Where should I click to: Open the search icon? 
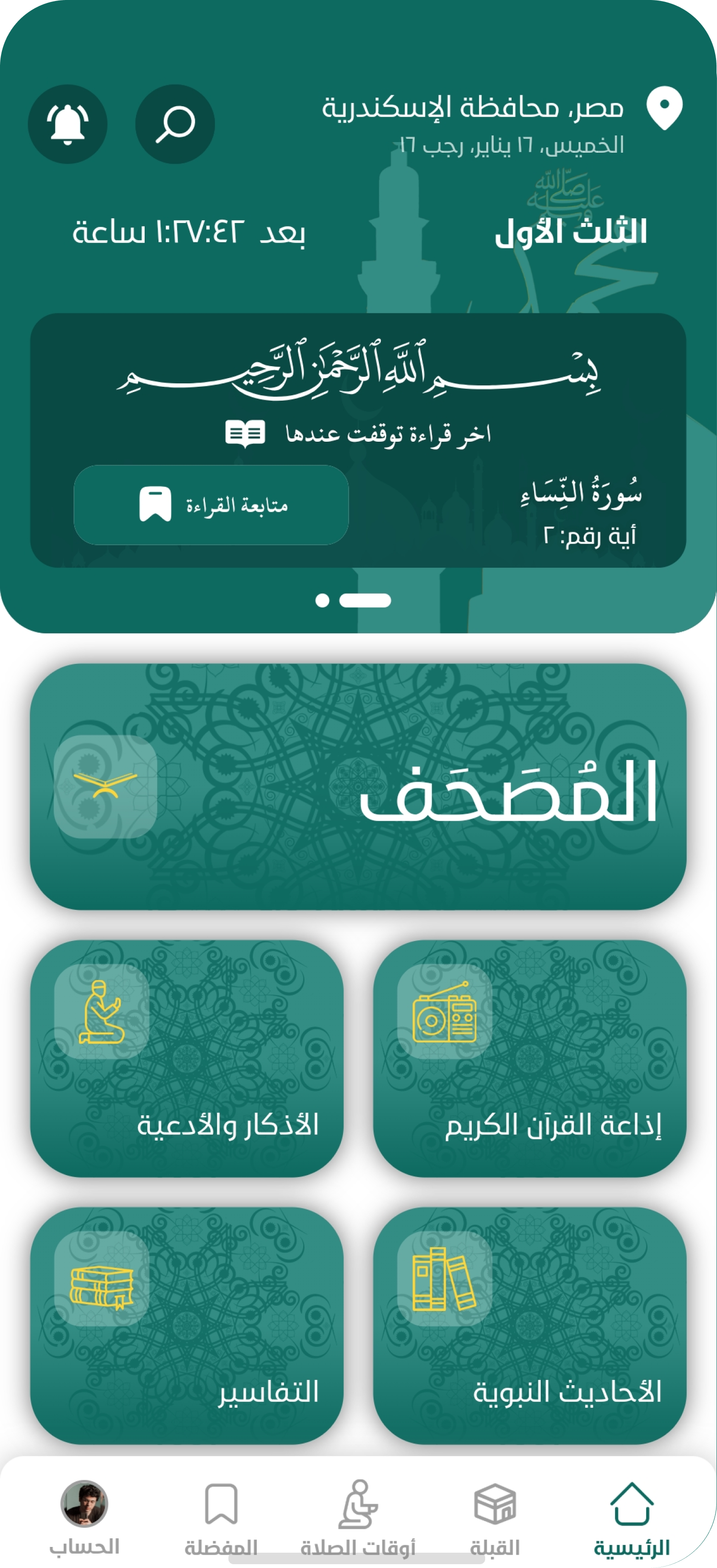(175, 124)
